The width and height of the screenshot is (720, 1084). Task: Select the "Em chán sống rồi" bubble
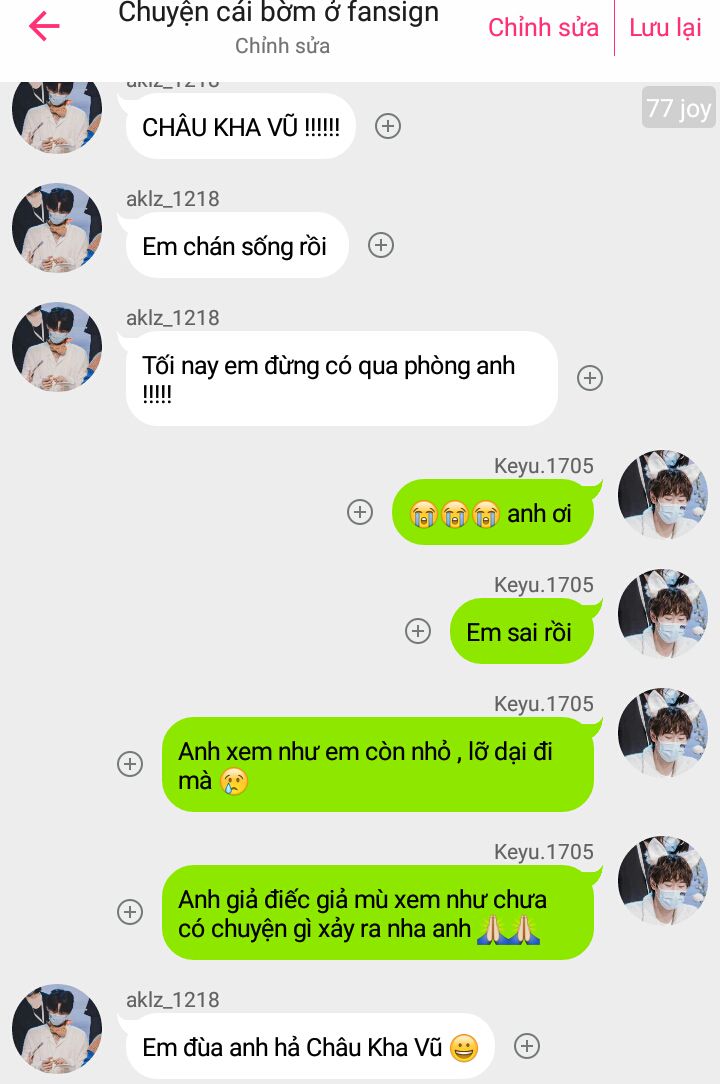pos(236,246)
